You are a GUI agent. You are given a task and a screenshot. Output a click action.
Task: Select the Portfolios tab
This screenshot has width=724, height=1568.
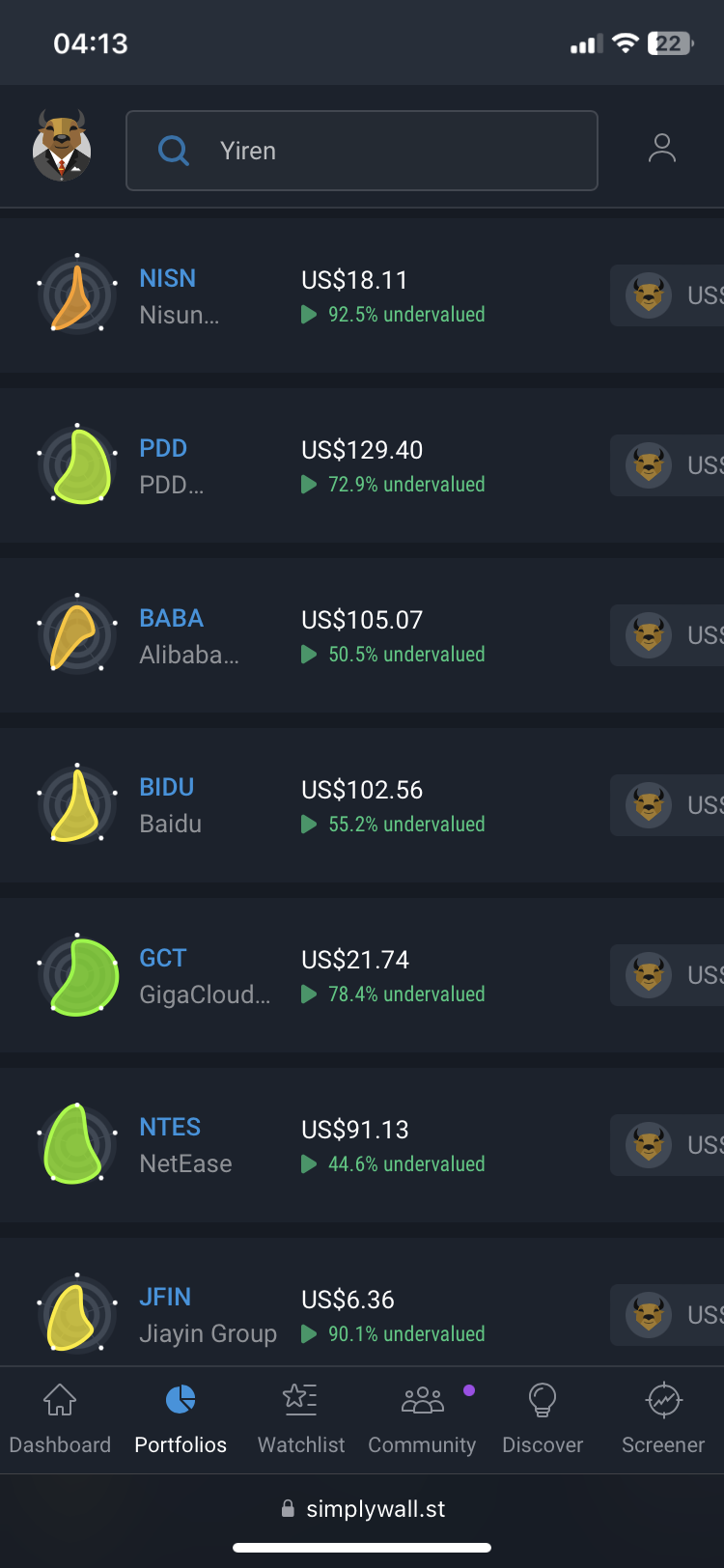click(181, 1419)
